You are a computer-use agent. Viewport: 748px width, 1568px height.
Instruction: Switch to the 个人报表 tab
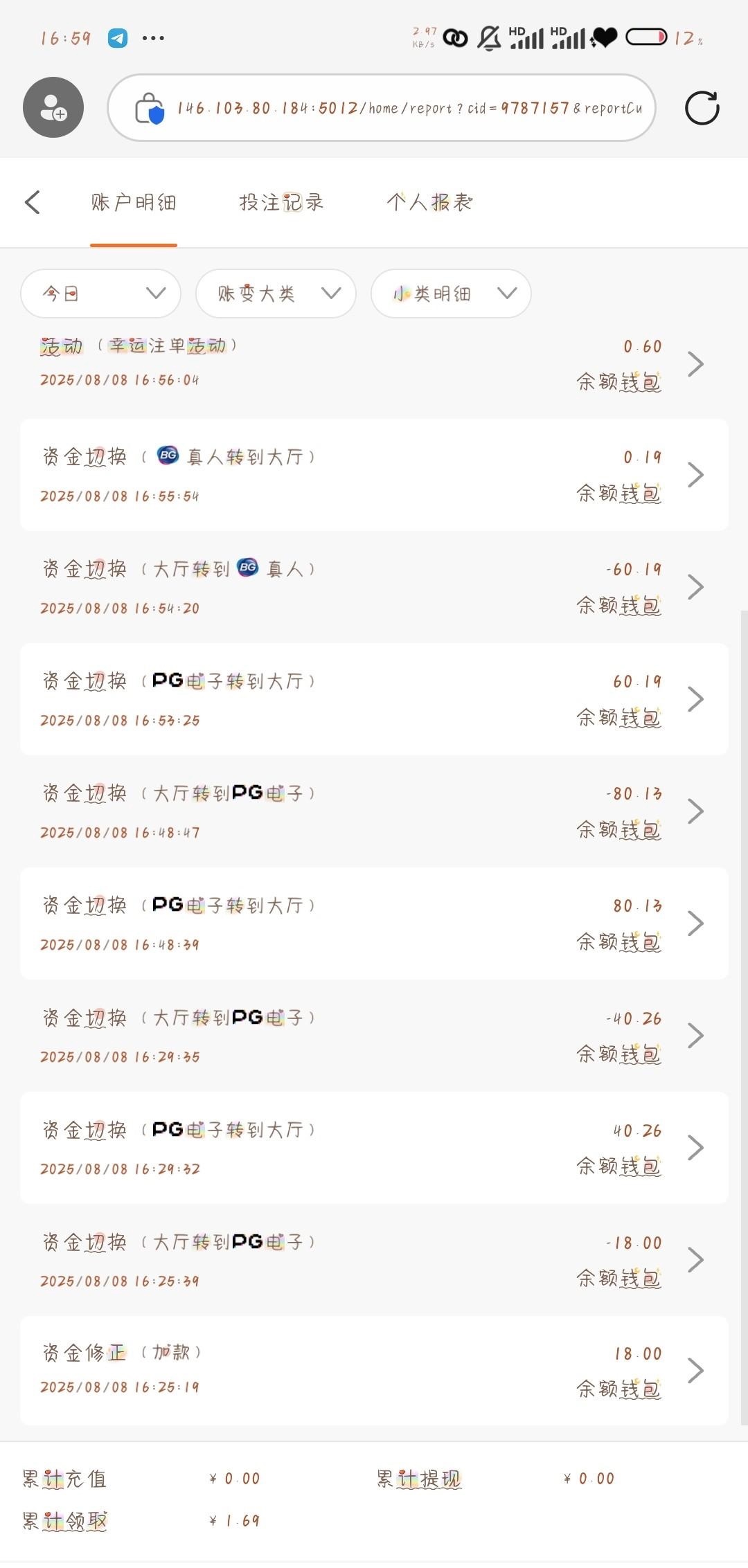429,202
